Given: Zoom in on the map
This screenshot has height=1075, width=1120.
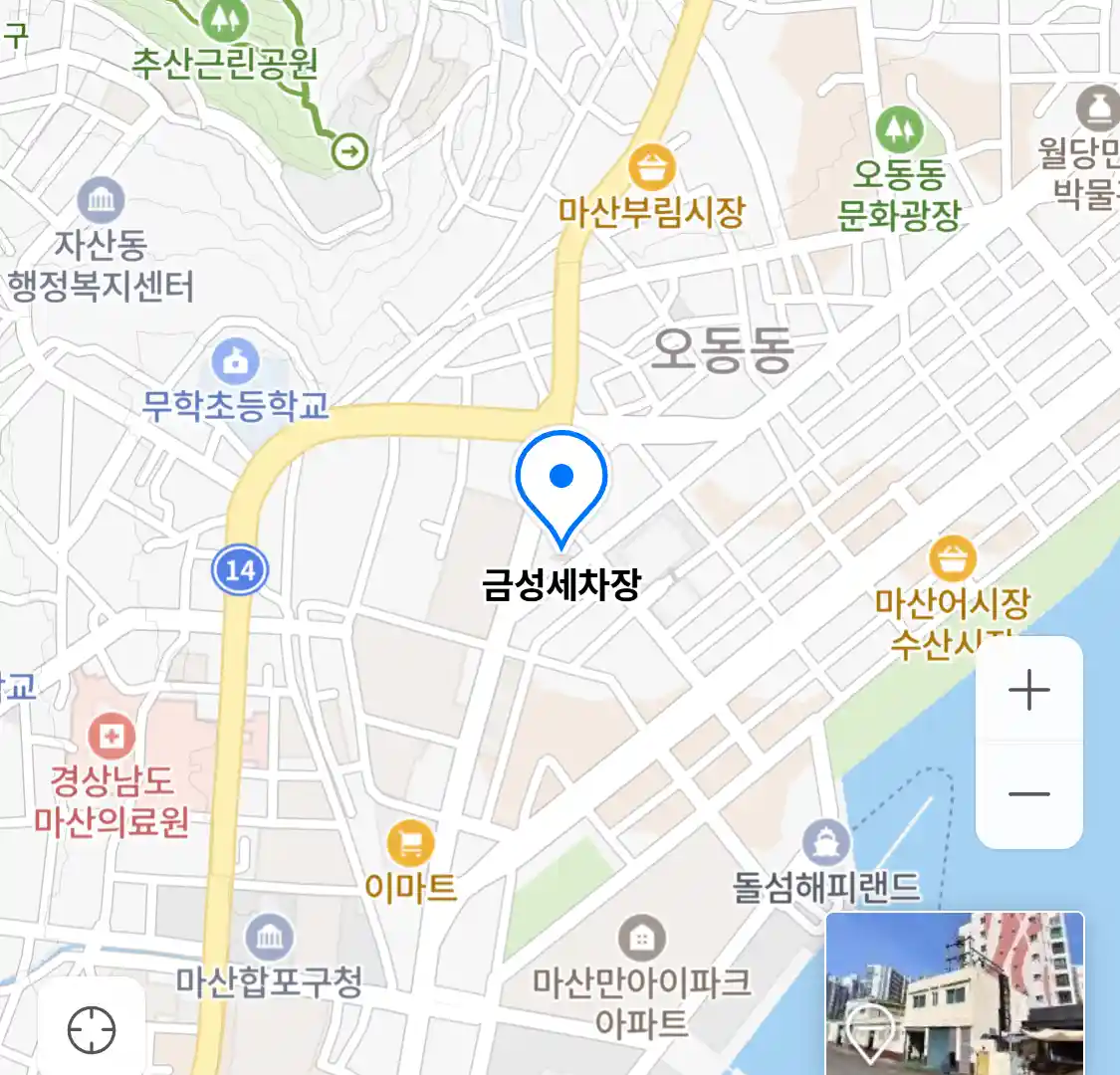Looking at the screenshot, I should (x=1028, y=690).
